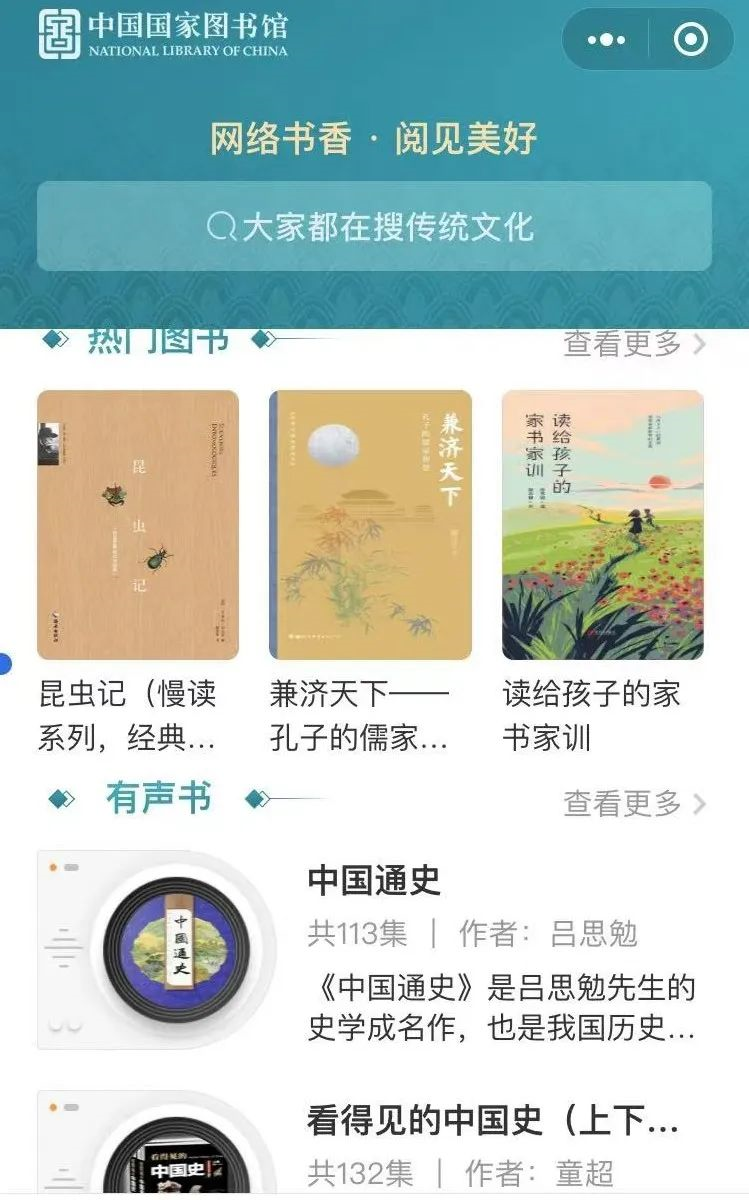The image size is (749, 1200).
Task: Open the book 昆虫记
Action: [138, 525]
